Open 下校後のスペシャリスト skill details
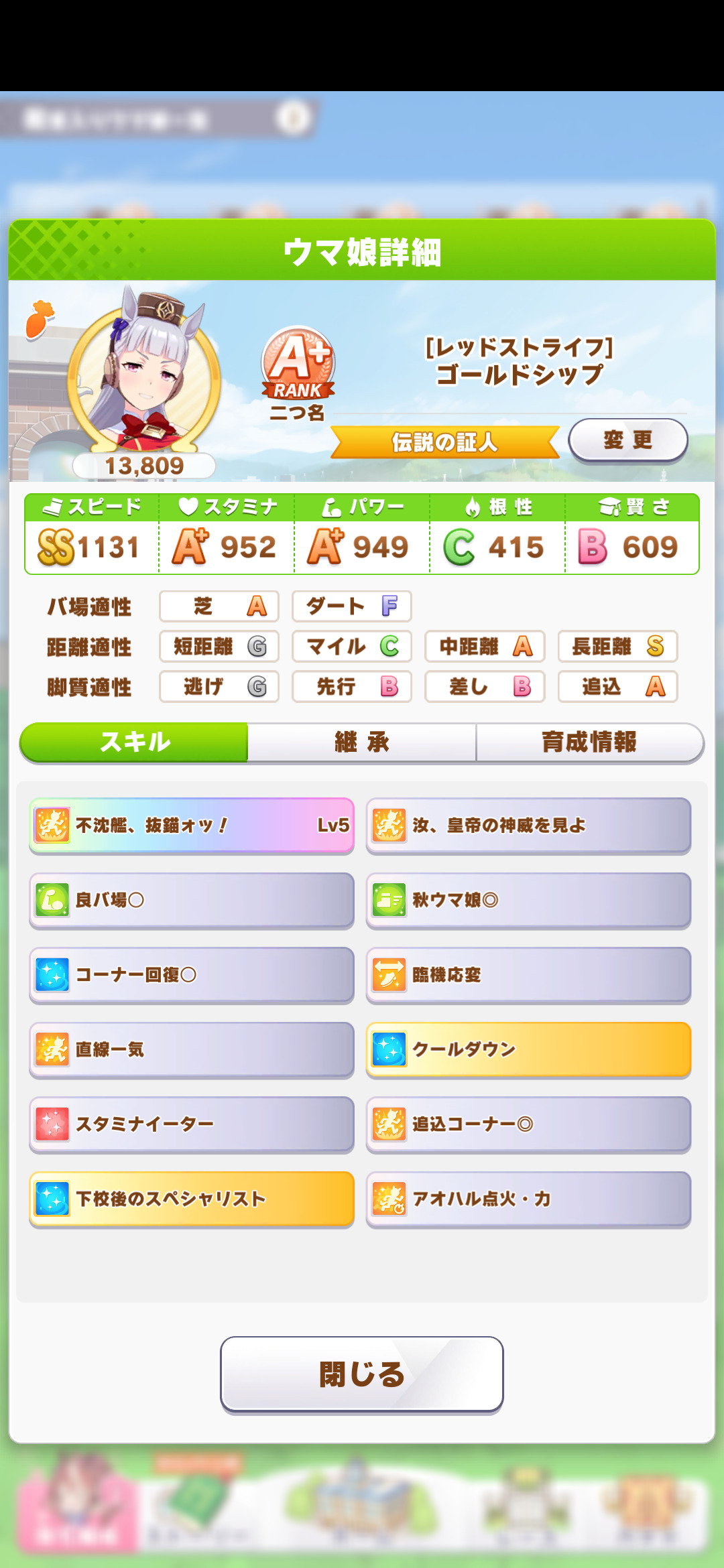Viewport: 724px width, 1568px height. point(192,1199)
